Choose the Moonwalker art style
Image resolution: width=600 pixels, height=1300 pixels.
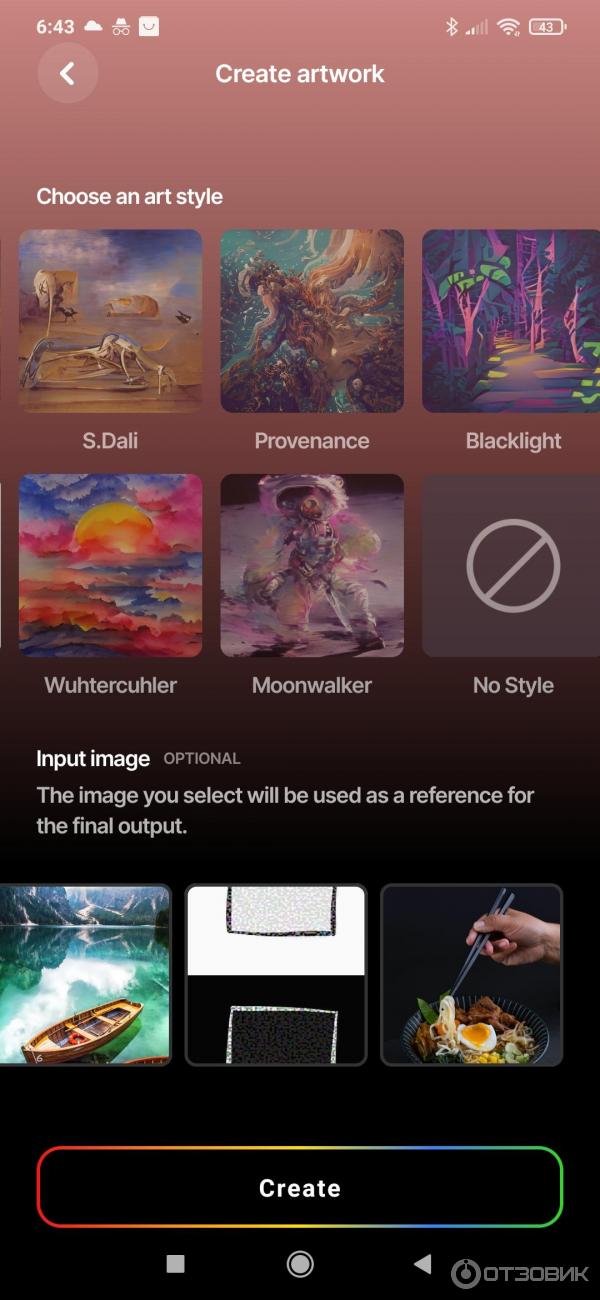(312, 565)
